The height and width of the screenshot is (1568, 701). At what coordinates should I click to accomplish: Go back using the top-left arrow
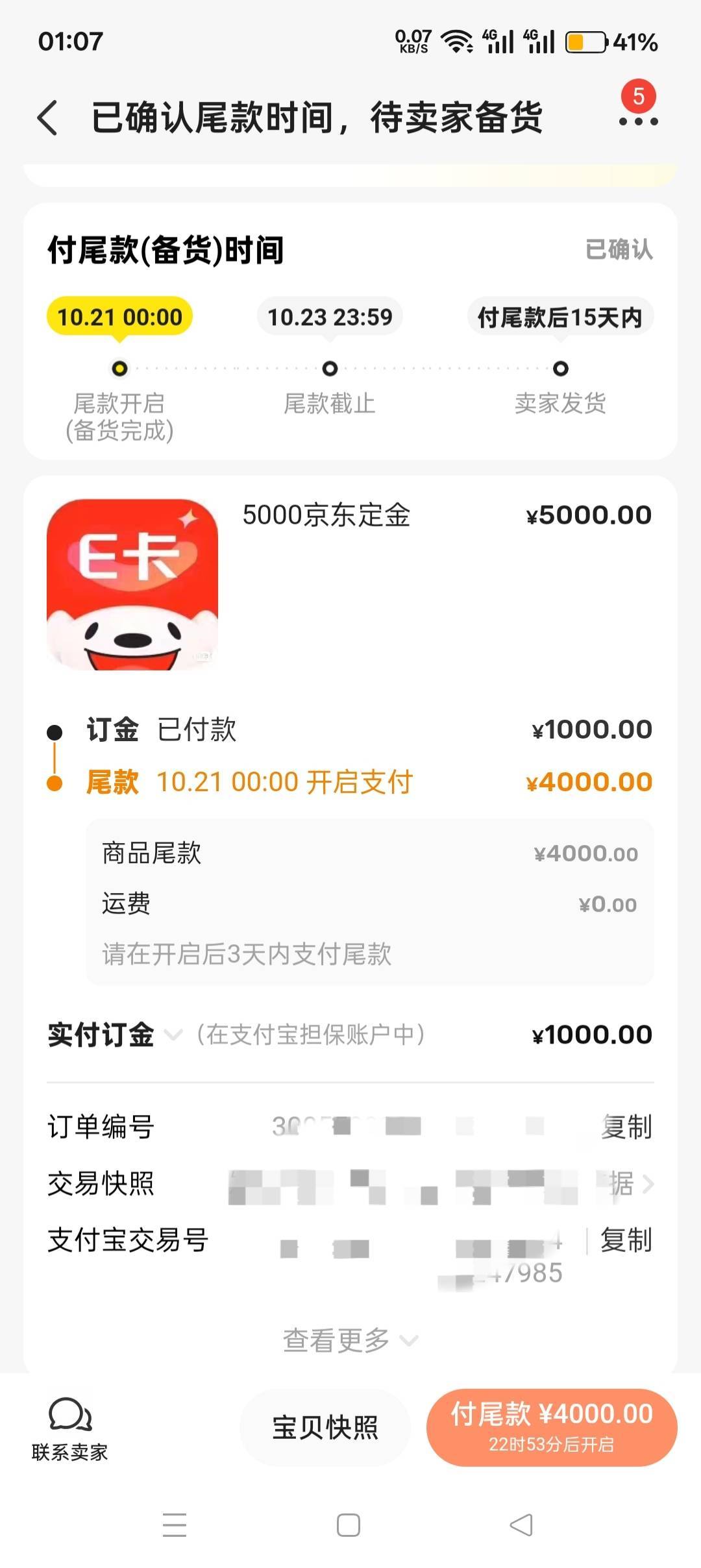(x=48, y=118)
